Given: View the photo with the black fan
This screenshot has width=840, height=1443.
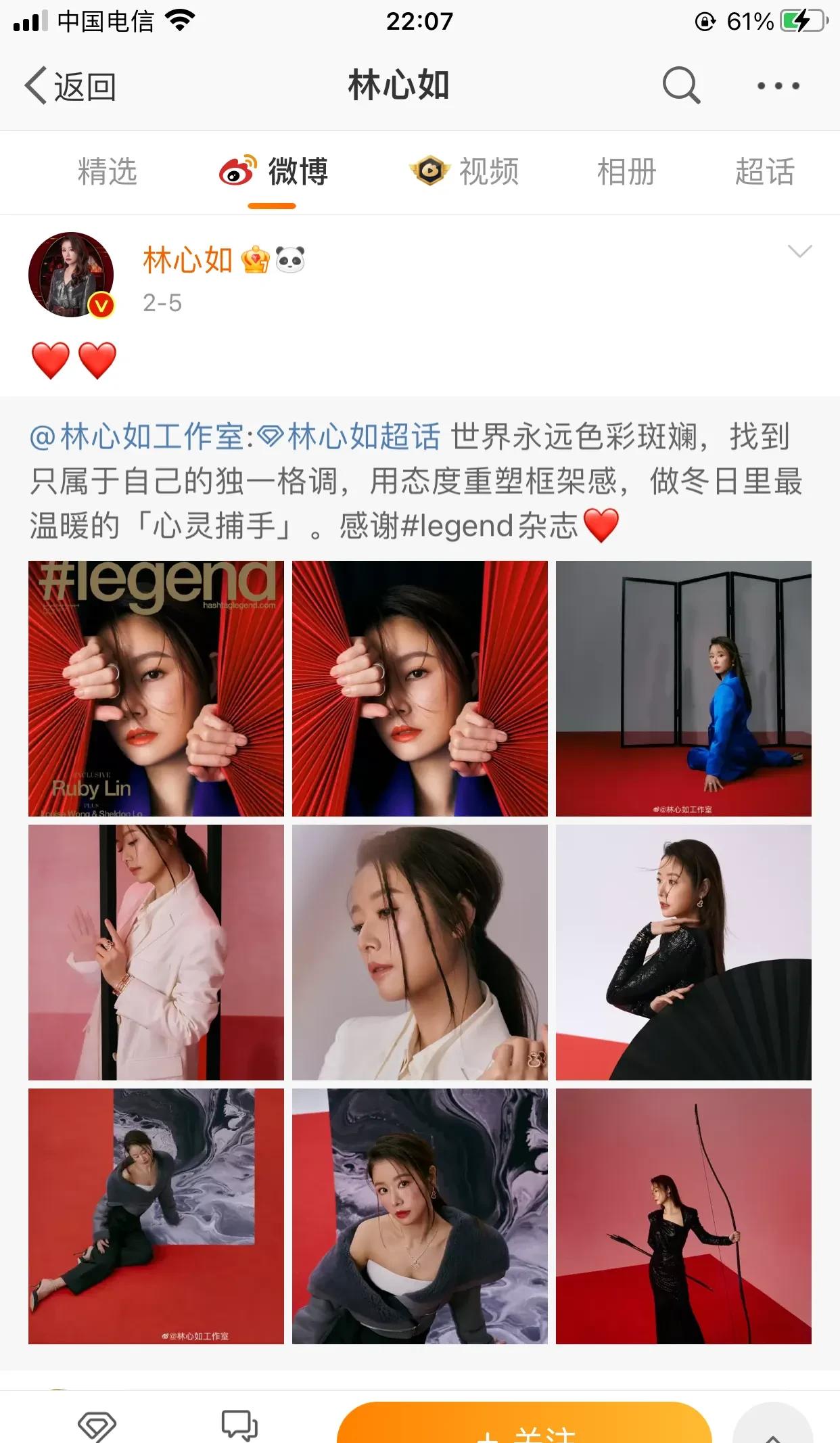Looking at the screenshot, I should (x=683, y=952).
